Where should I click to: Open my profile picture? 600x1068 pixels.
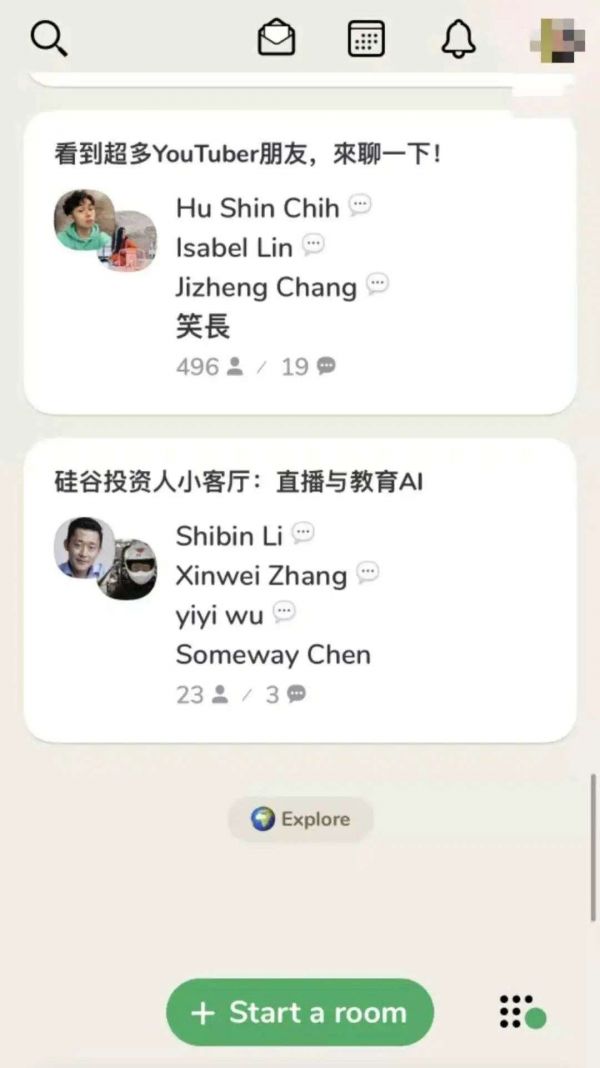pos(556,41)
